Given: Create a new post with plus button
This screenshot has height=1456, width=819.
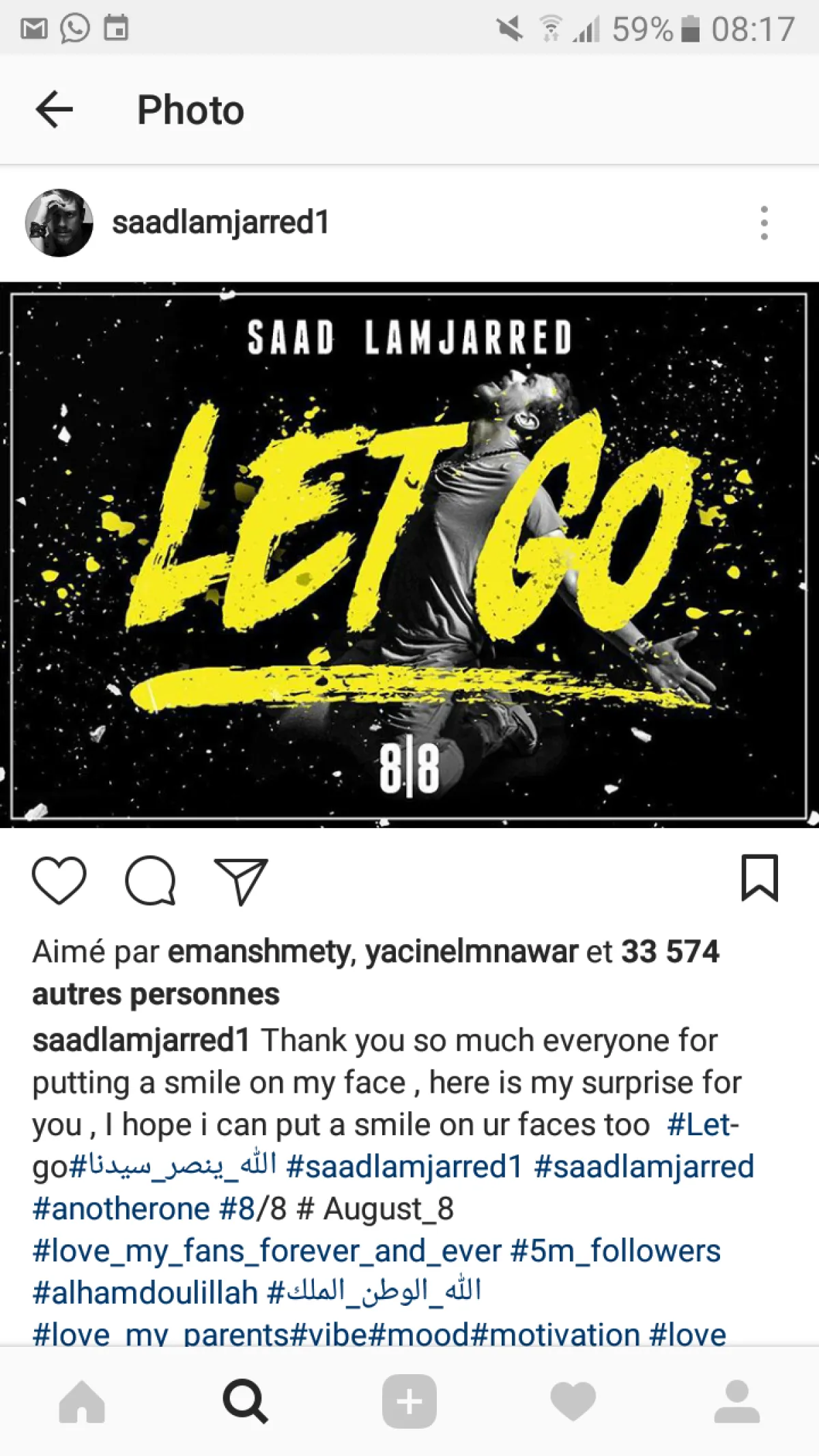Looking at the screenshot, I should (x=409, y=1401).
